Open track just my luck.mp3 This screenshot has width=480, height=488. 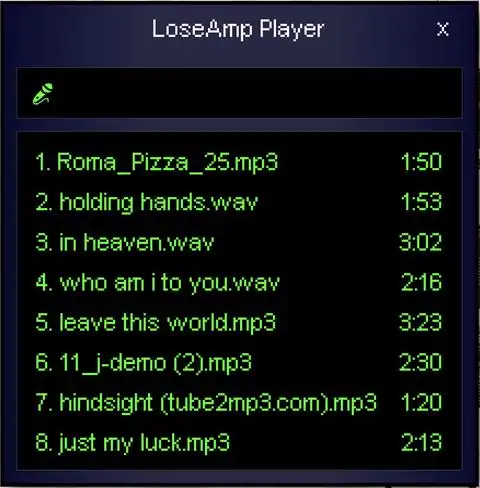tap(239, 443)
